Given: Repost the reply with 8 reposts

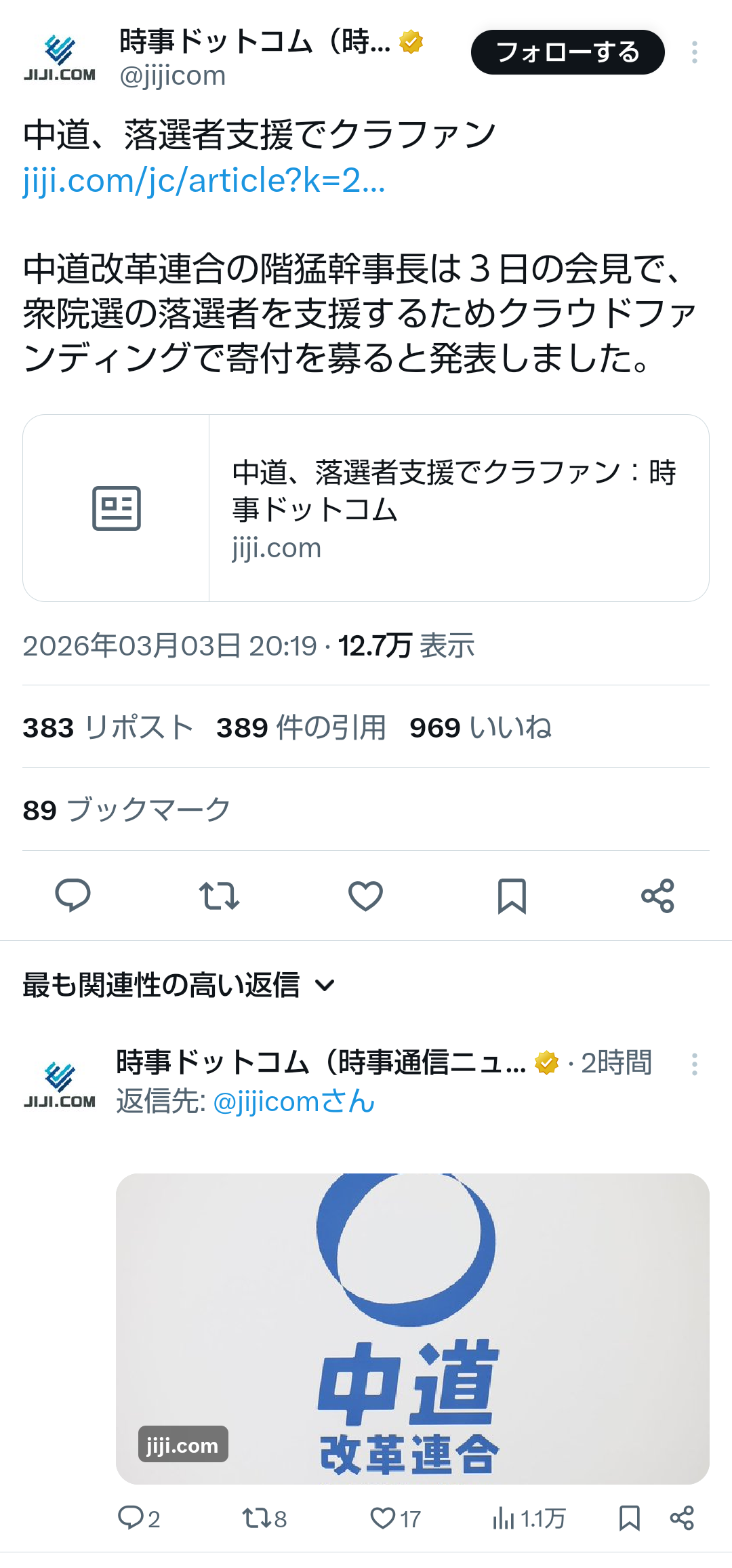Looking at the screenshot, I should pos(264,1519).
